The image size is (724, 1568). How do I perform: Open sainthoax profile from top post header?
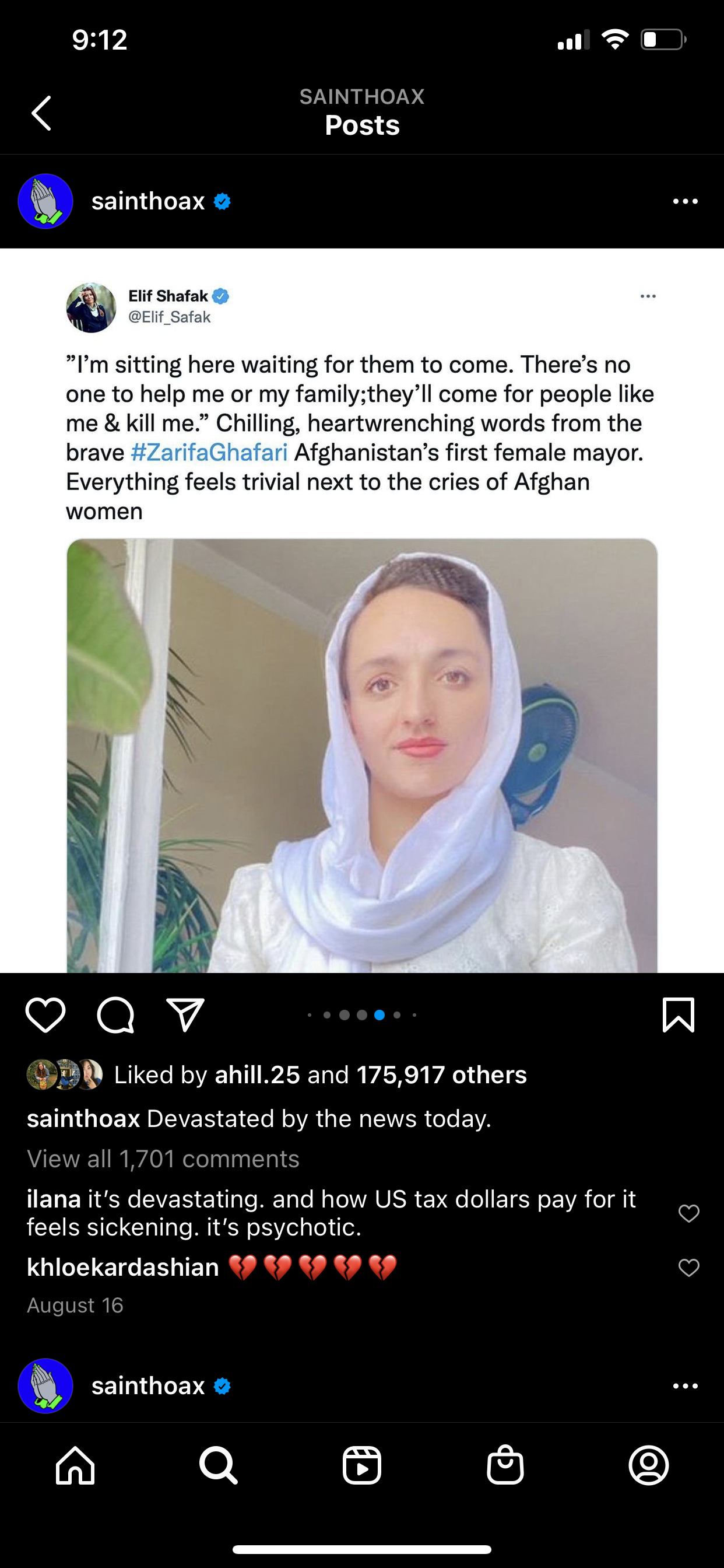click(x=148, y=201)
